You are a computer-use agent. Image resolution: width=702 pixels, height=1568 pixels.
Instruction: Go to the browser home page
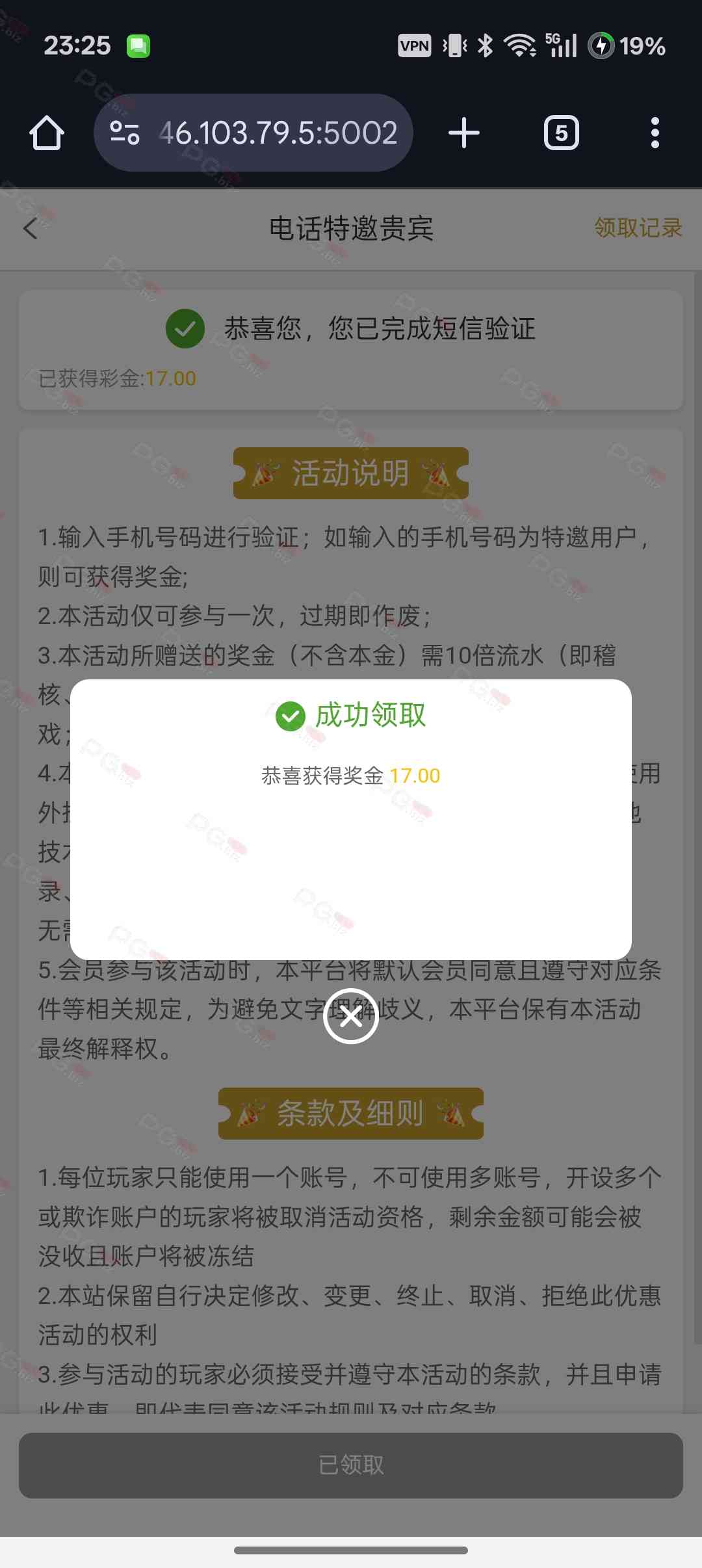pos(47,133)
